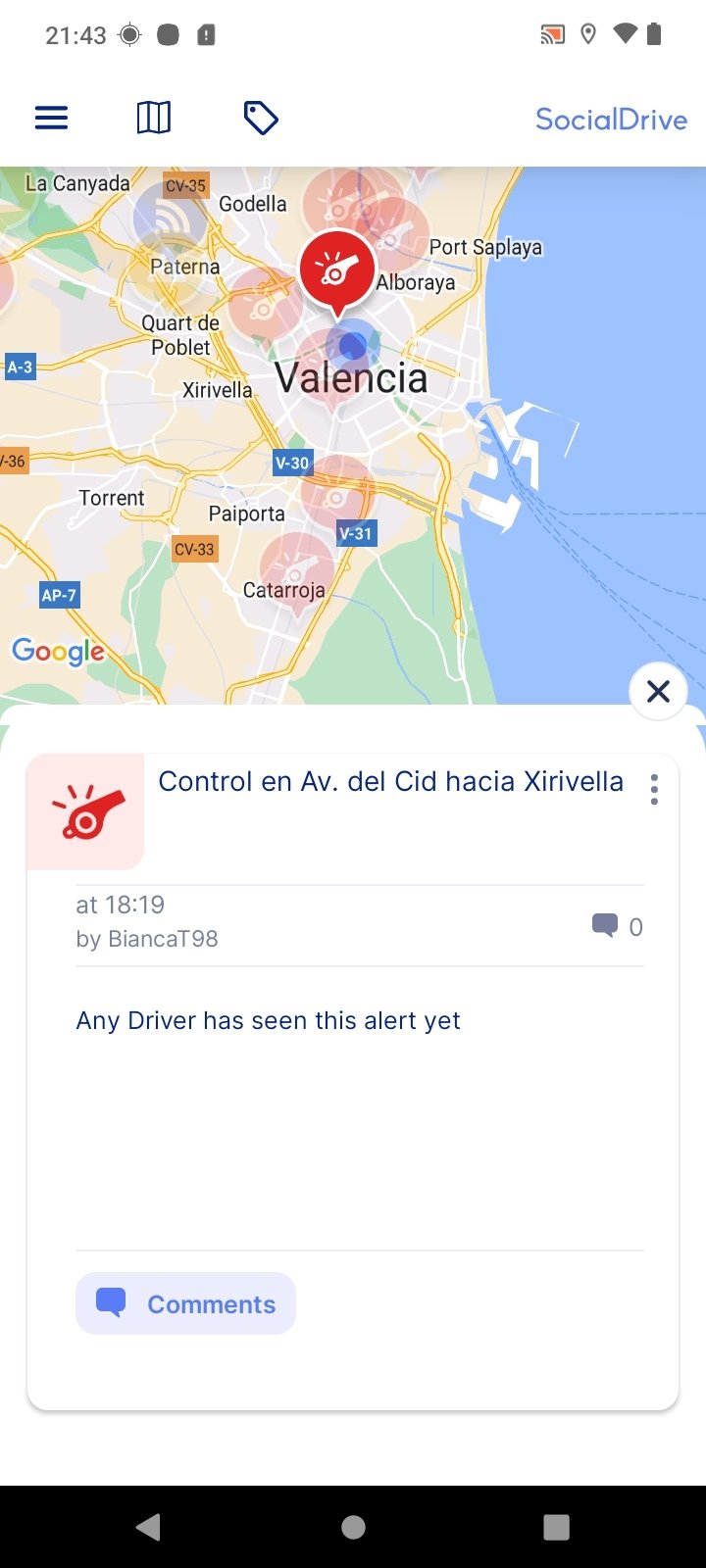Open the tag icon in toolbar
The height and width of the screenshot is (1568, 706).
[261, 119]
